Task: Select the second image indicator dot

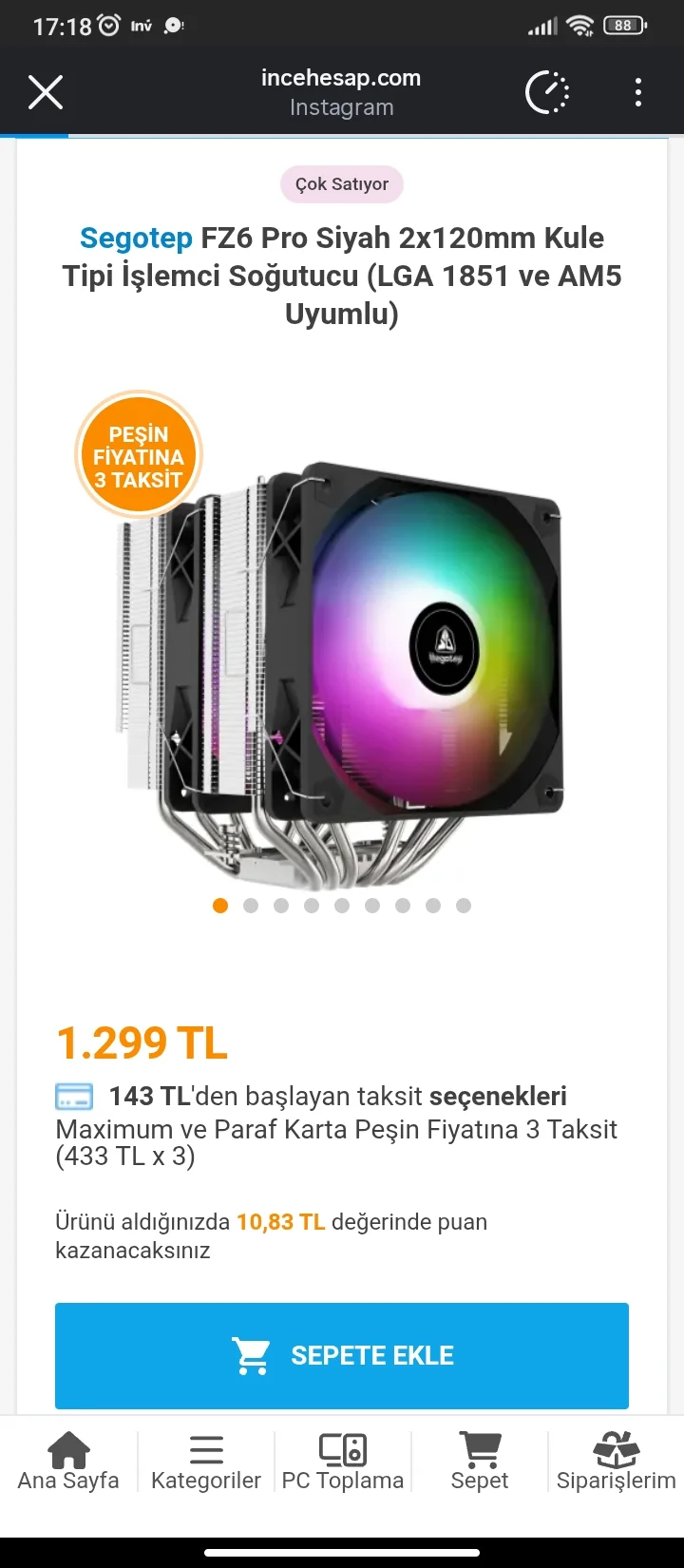Action: point(251,906)
